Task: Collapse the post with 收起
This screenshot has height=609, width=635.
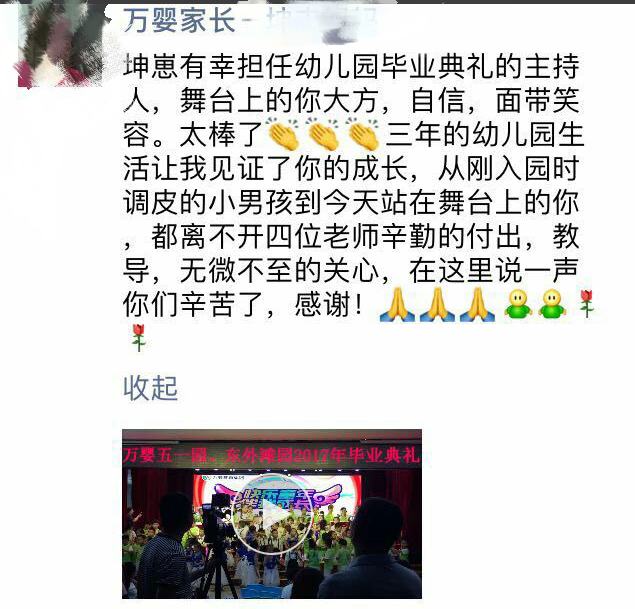Action: point(150,388)
